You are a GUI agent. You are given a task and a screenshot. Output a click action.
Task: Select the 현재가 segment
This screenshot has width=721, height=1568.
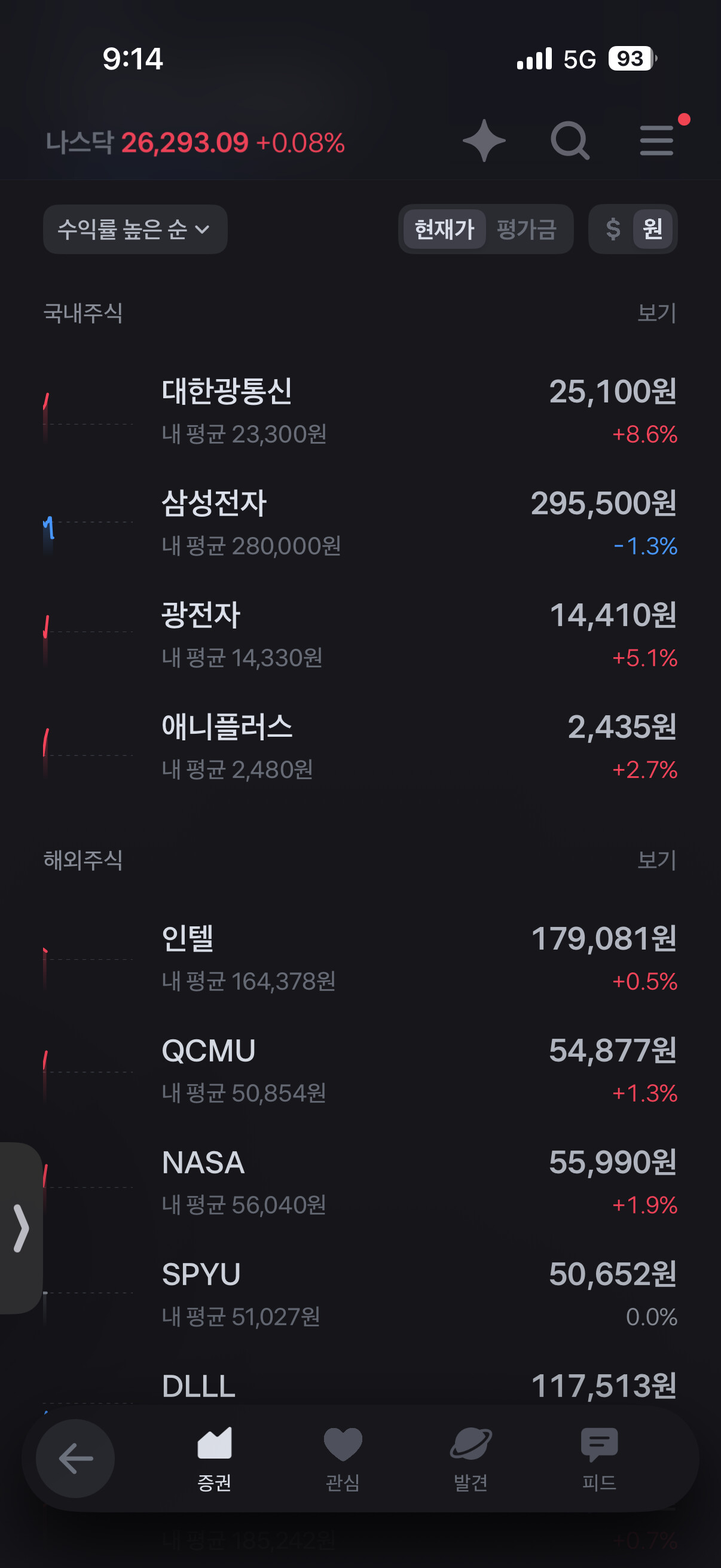tap(444, 229)
